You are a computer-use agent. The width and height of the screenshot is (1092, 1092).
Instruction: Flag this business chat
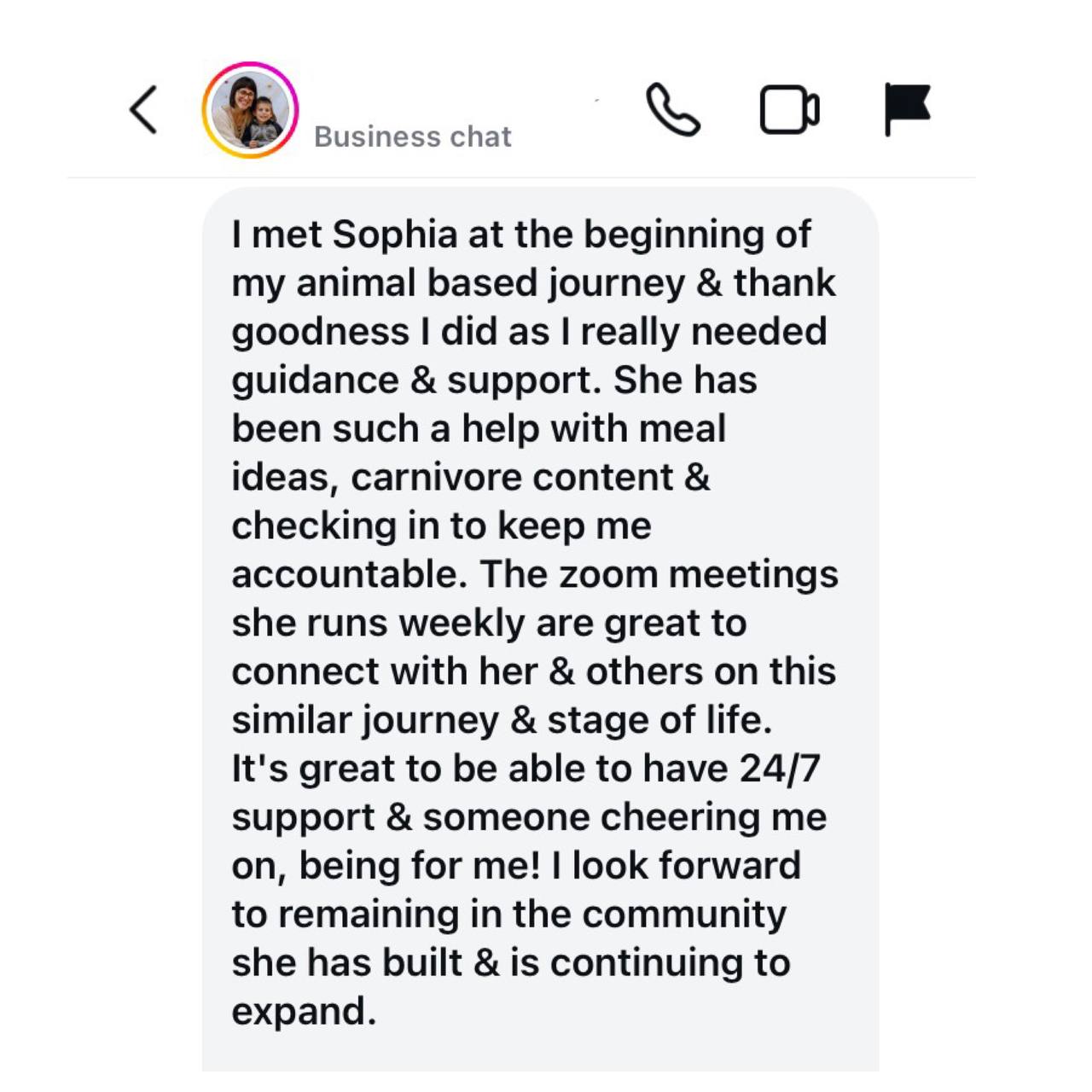(907, 108)
